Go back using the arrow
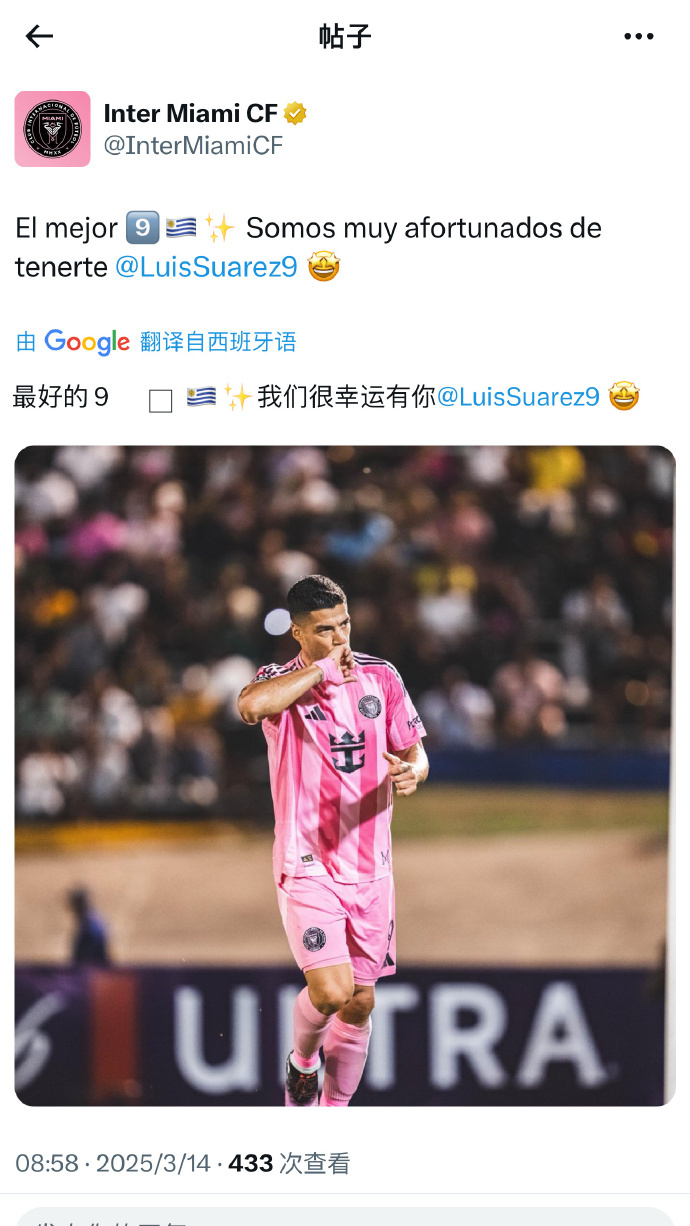Image resolution: width=690 pixels, height=1226 pixels. (39, 37)
